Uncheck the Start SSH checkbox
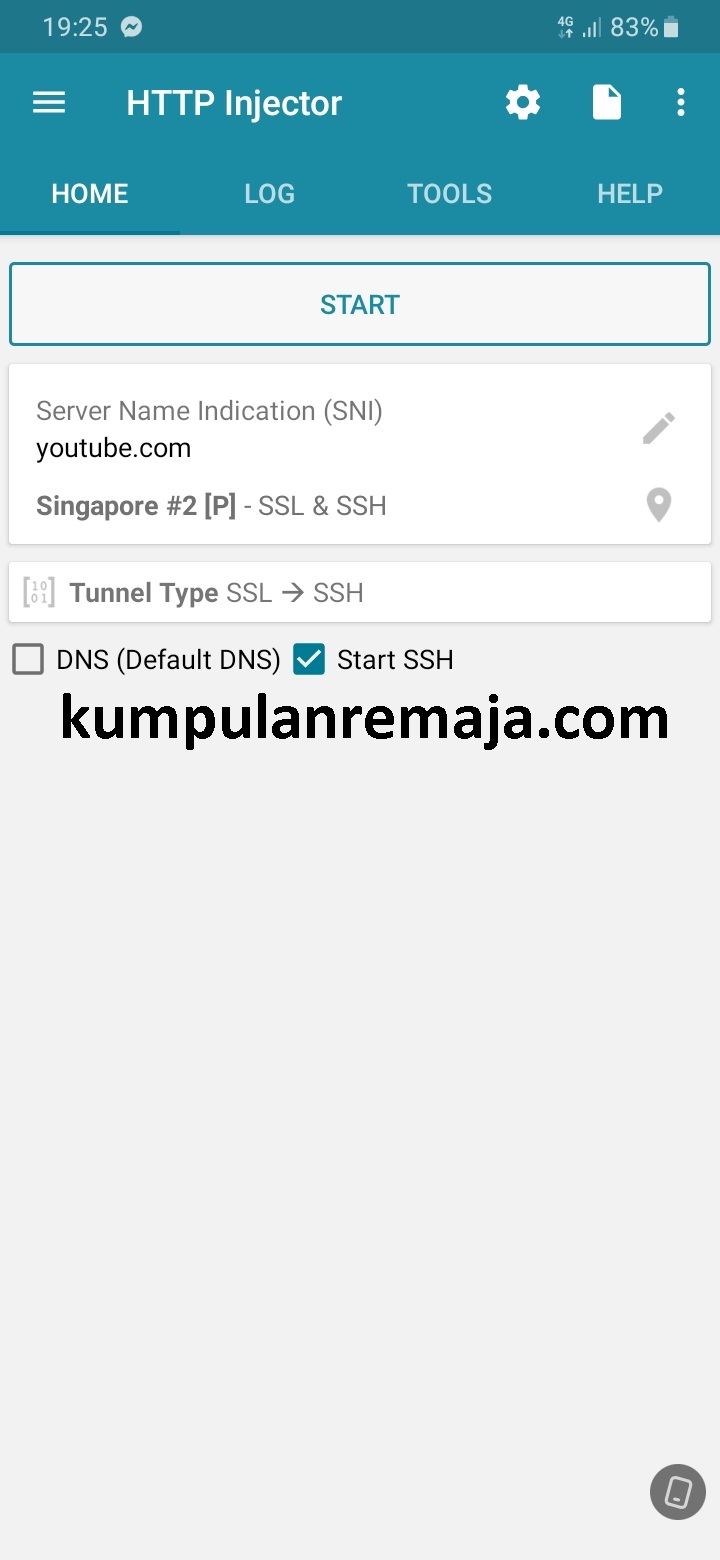This screenshot has height=1560, width=720. pos(309,659)
